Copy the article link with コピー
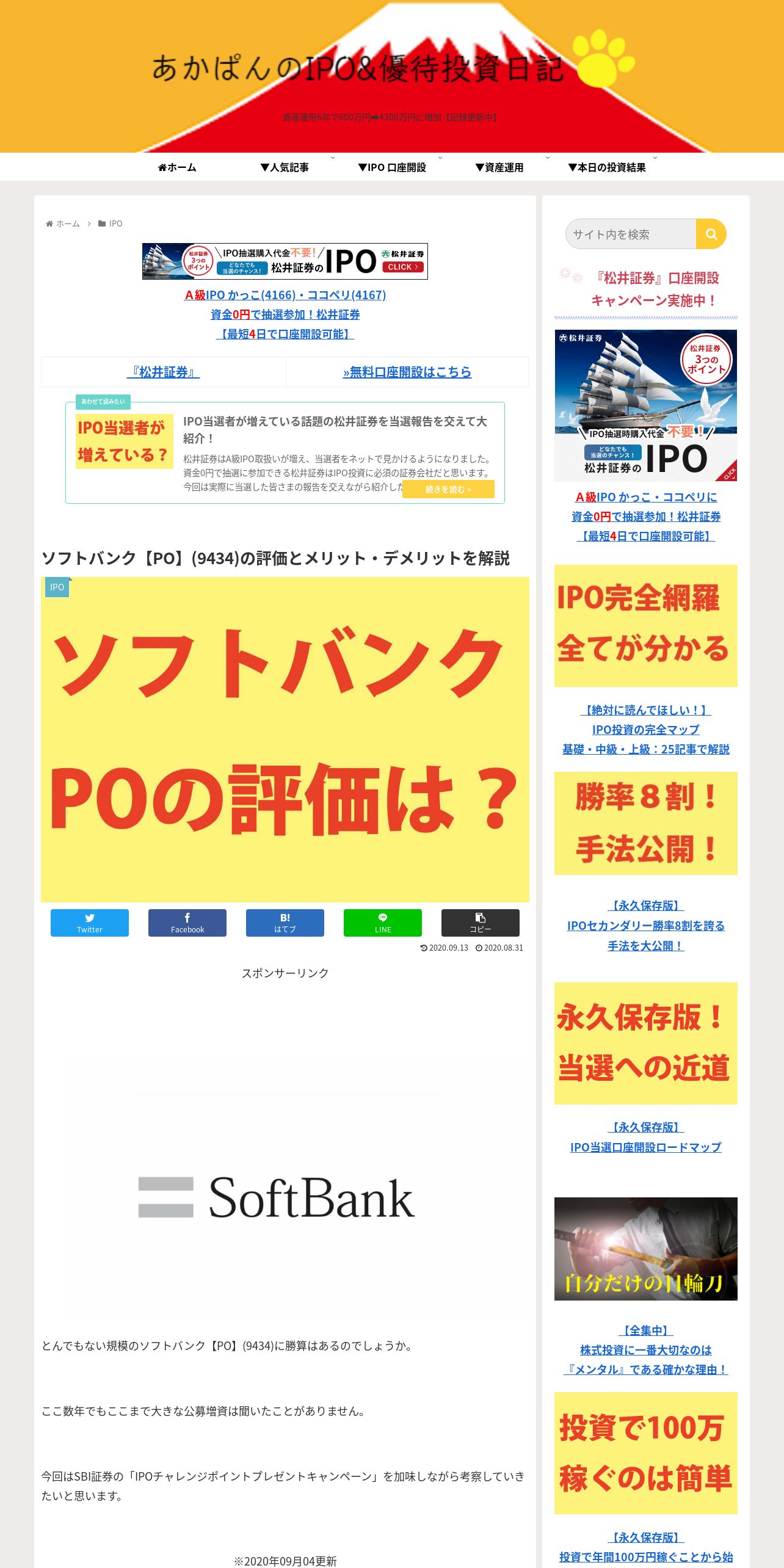 481,923
